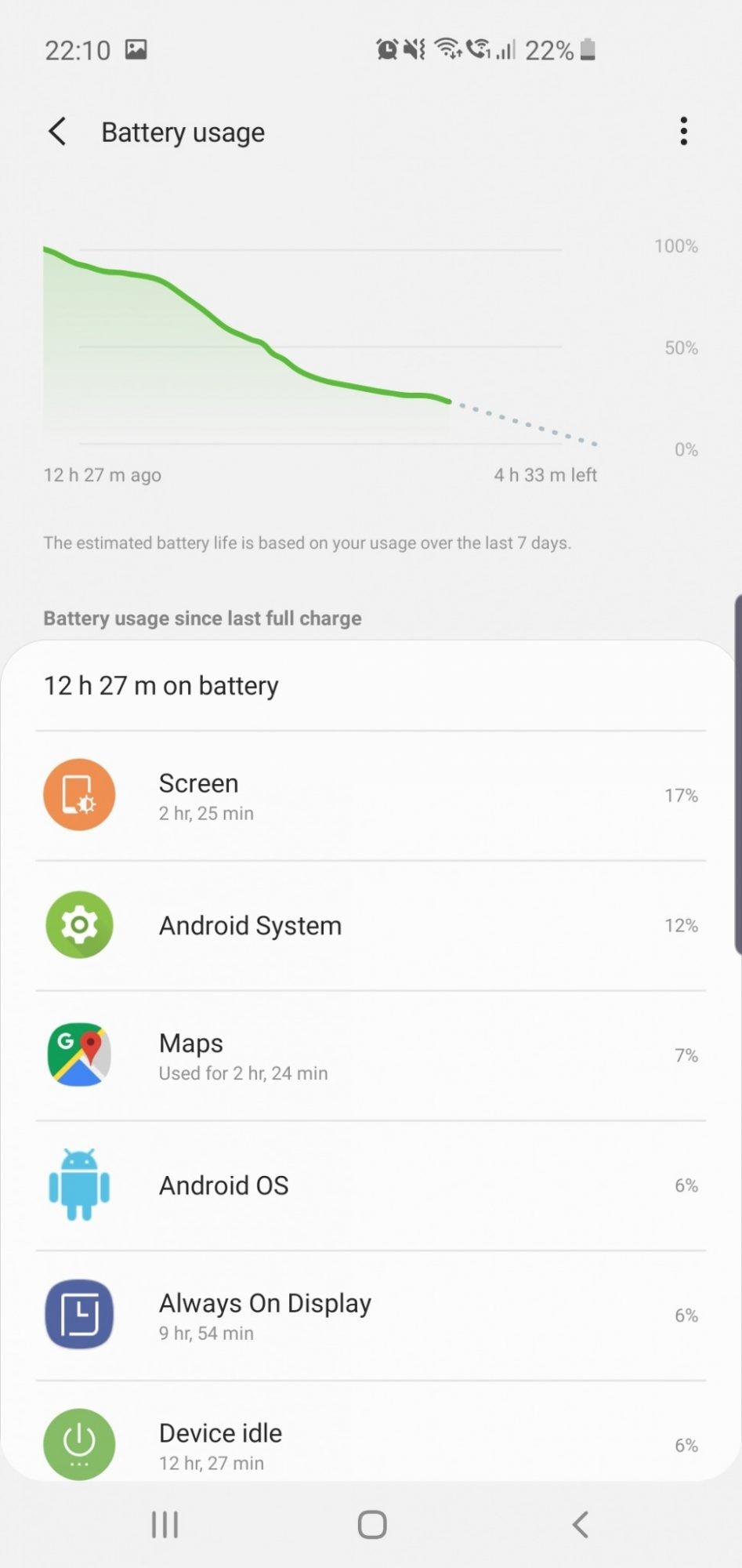Open Maps battery usage details
The height and width of the screenshot is (1568, 742).
coord(370,1056)
